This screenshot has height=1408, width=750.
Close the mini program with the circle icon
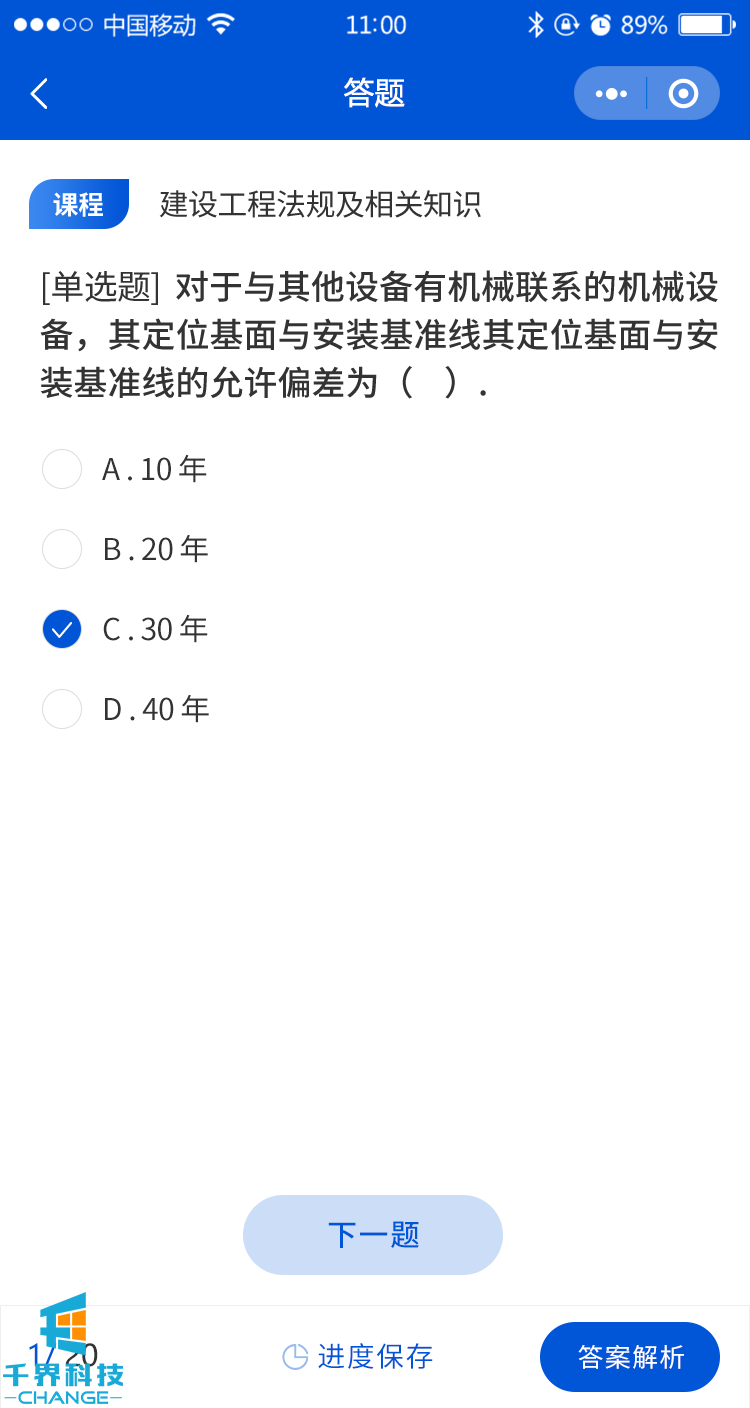(x=683, y=94)
